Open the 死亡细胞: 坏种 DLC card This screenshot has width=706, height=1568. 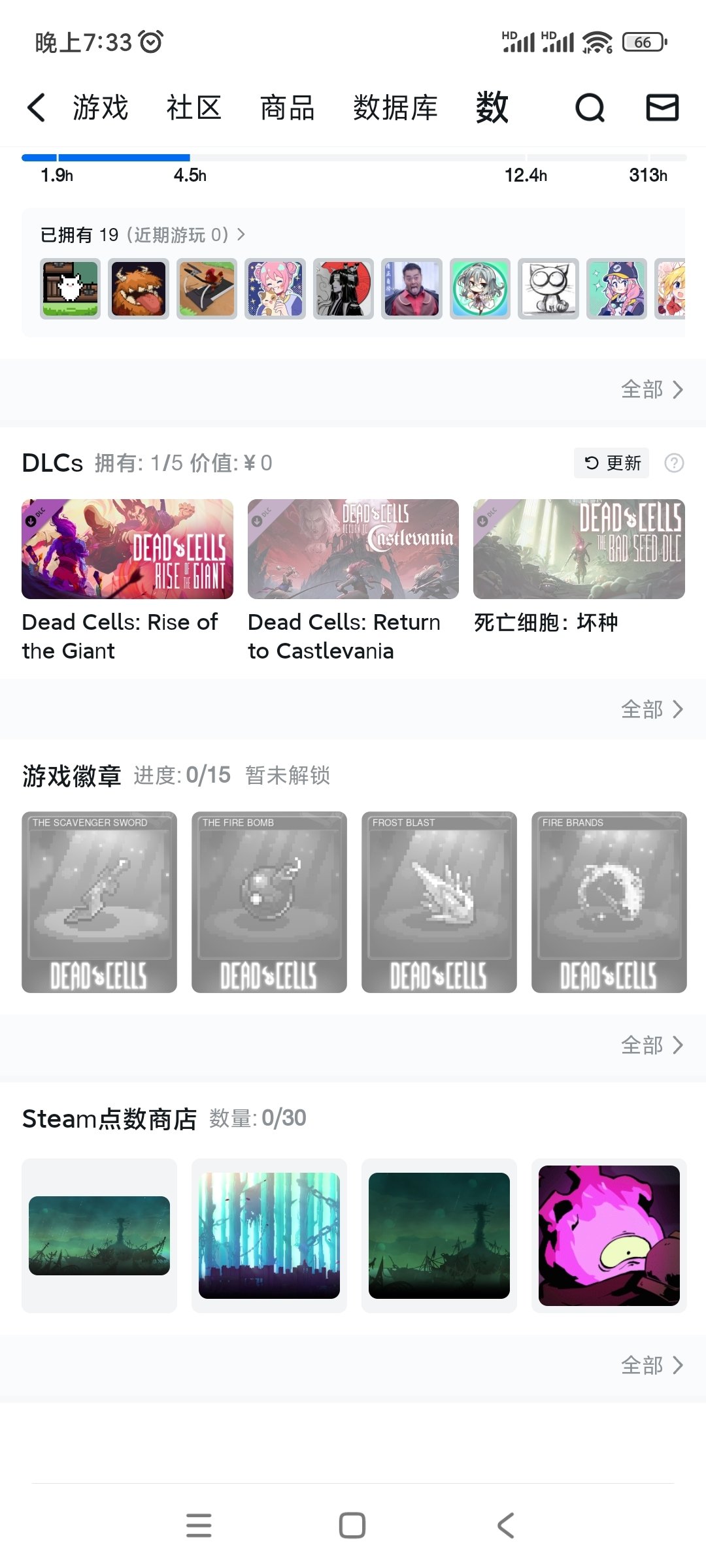(579, 566)
